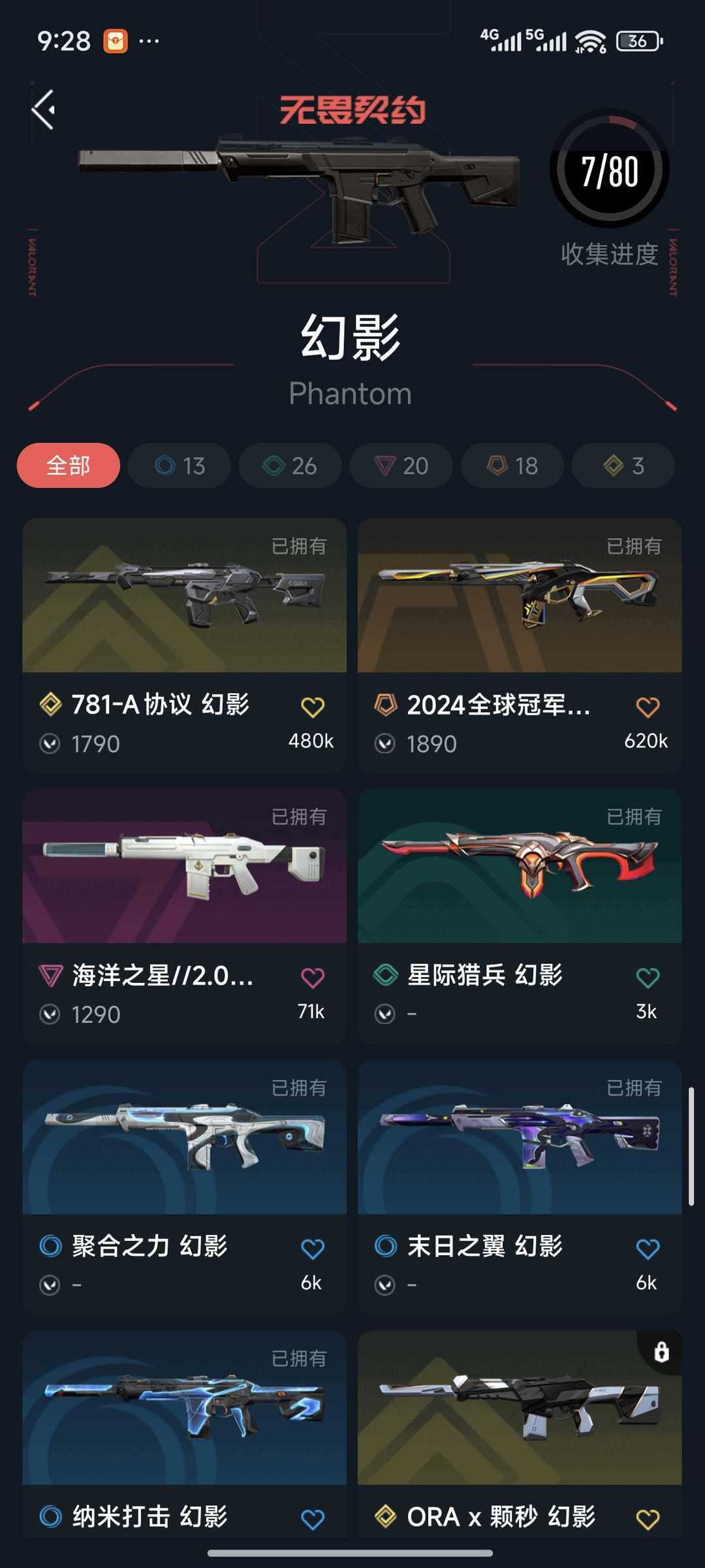705x1568 pixels.
Task: Like the 海洋之星//2.0 skin
Action: [x=313, y=978]
